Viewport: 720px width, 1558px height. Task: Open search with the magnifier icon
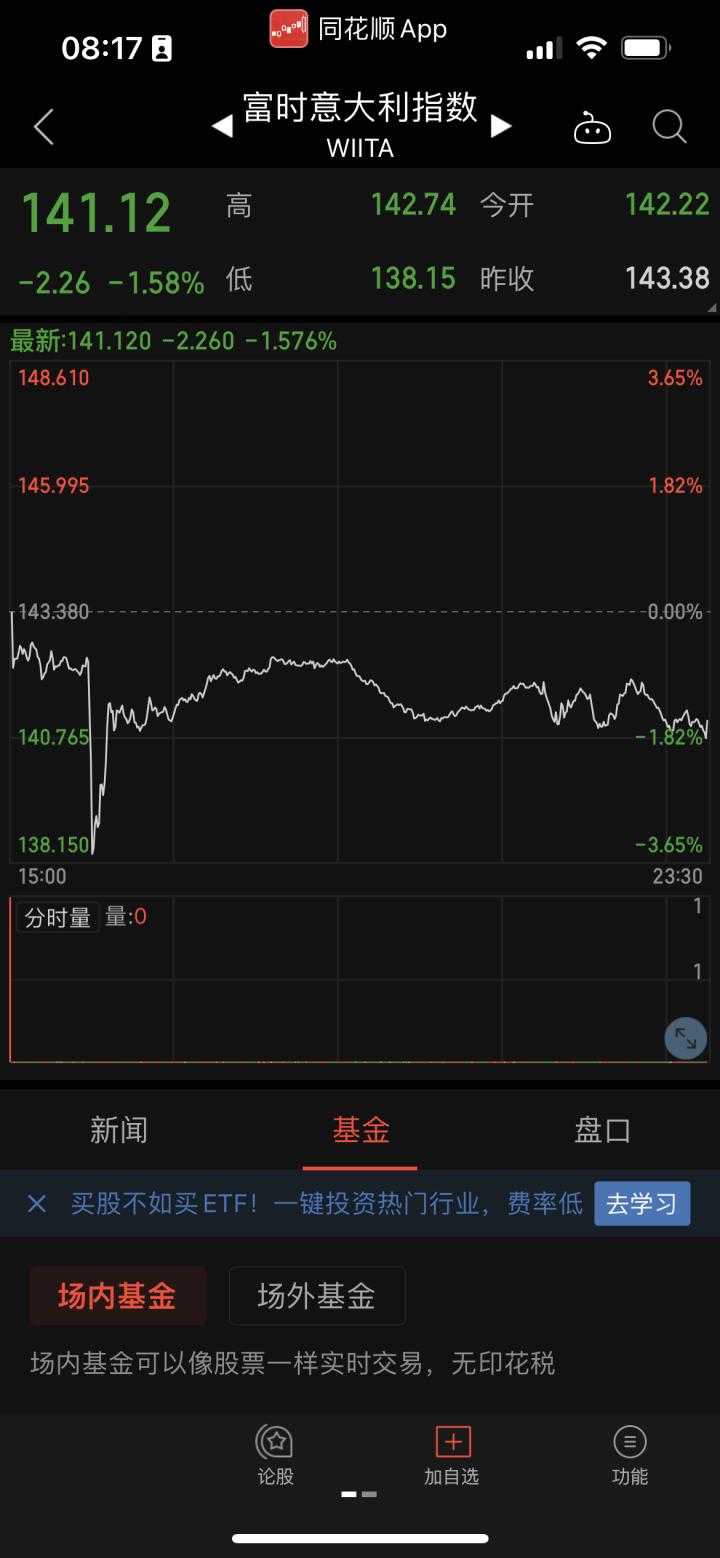pyautogui.click(x=669, y=127)
